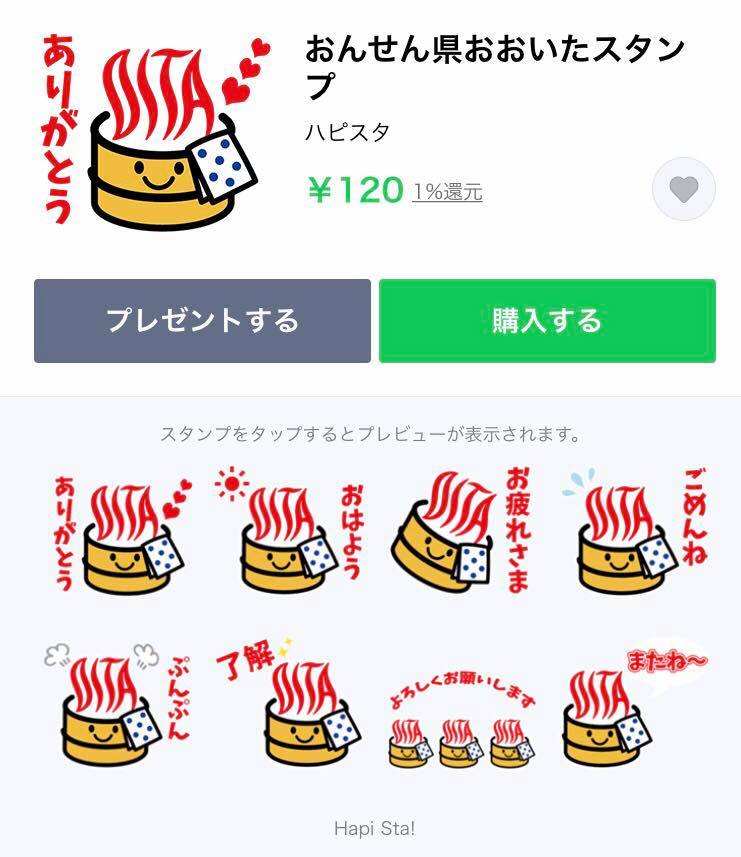Open the 1%還元 points details link

tap(446, 190)
